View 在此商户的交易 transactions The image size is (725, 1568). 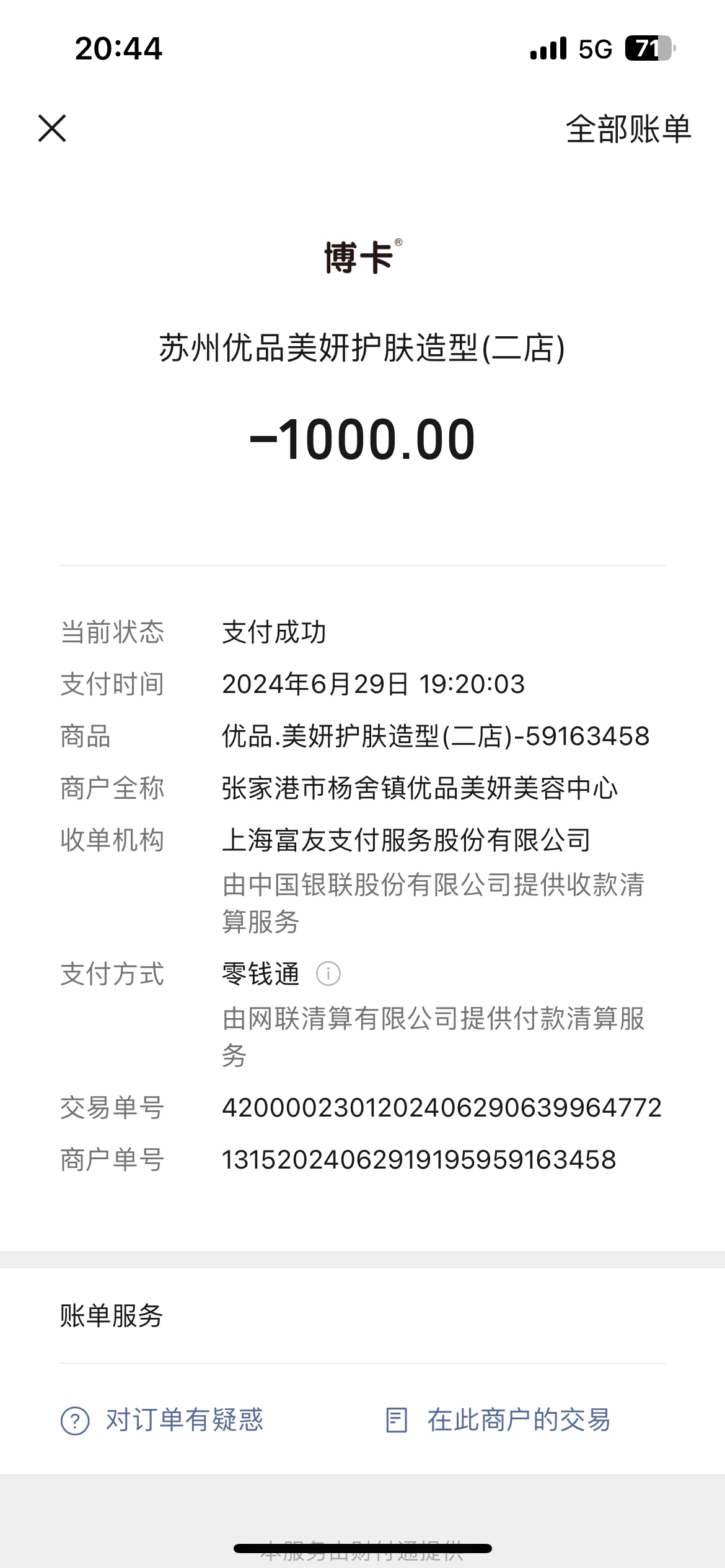[x=498, y=1420]
